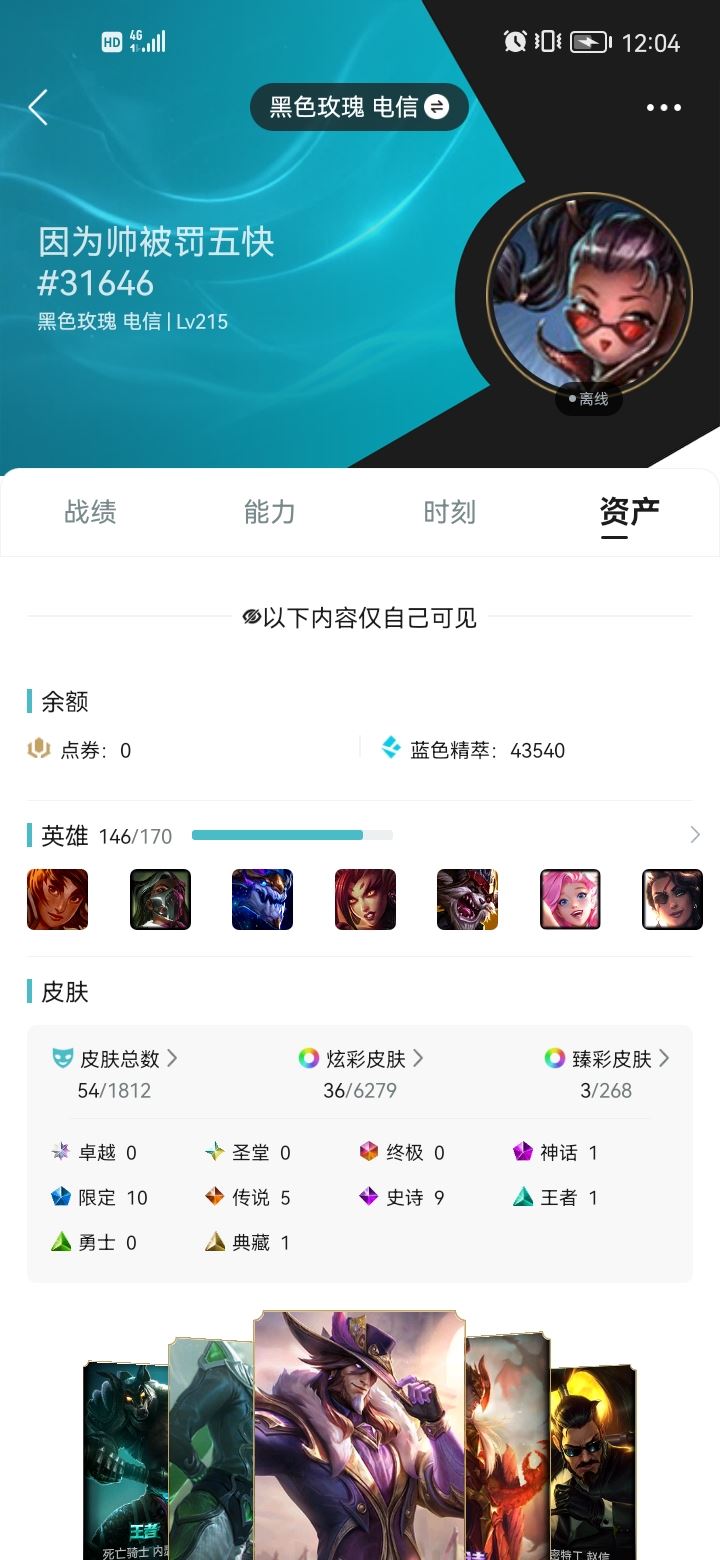Viewport: 720px width, 1560px height.
Task: Open the pink-haired hero icon
Action: 570,899
